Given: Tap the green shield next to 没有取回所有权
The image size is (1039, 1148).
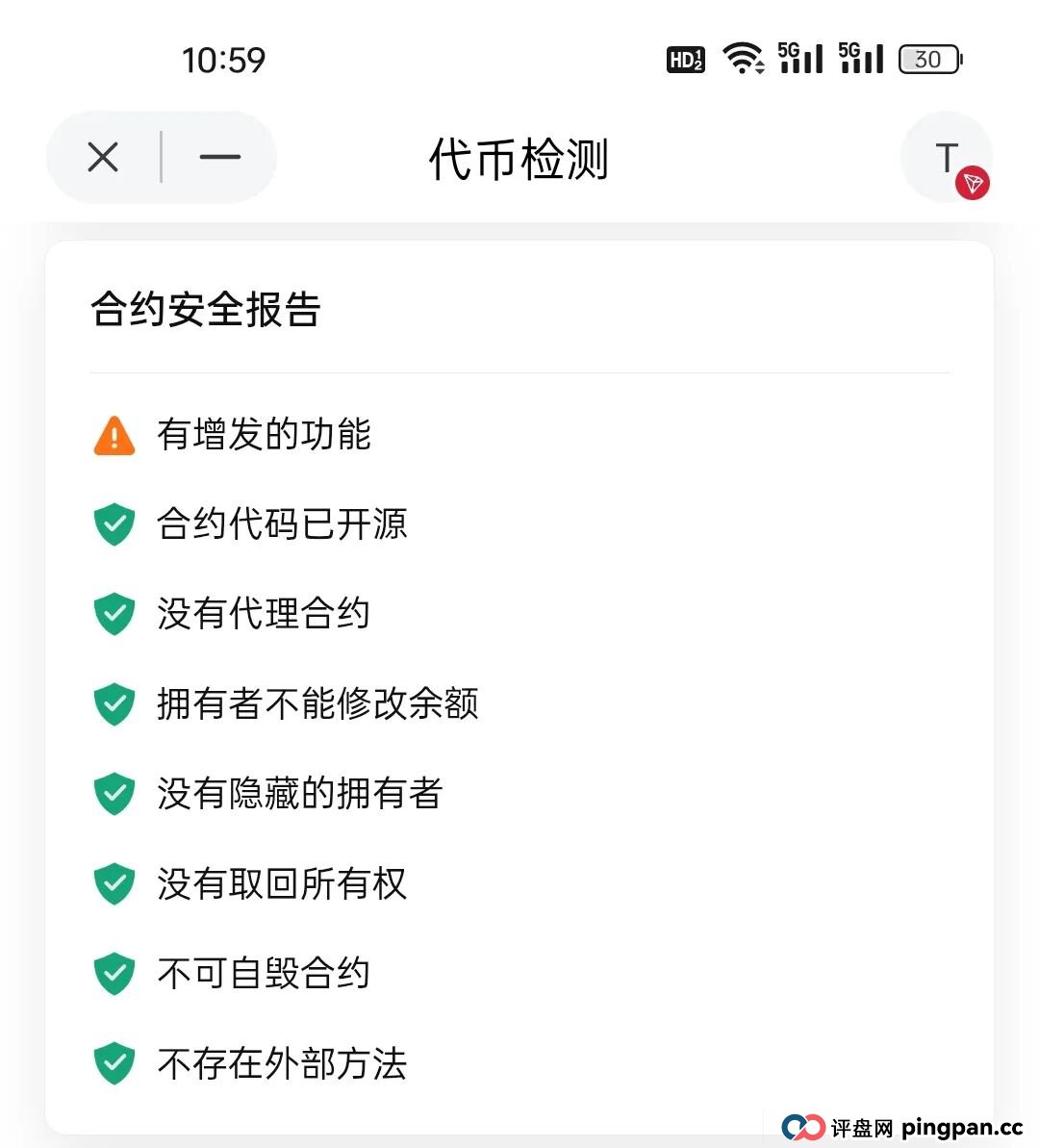Looking at the screenshot, I should pos(114,883).
